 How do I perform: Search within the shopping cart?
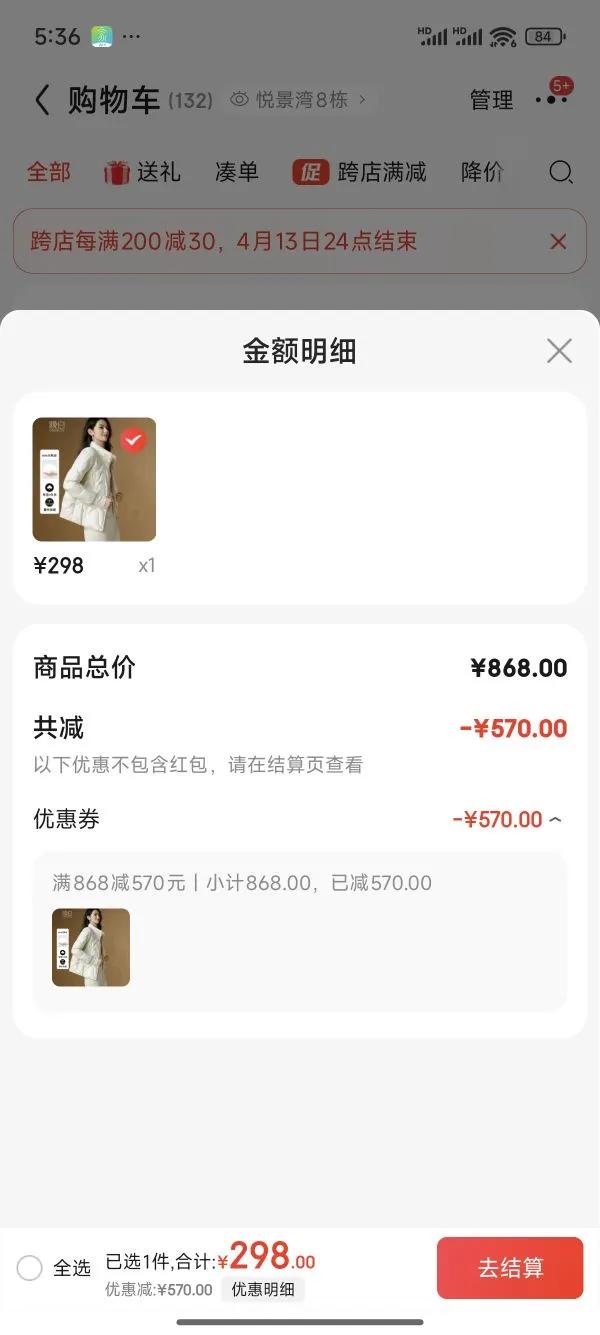pos(561,172)
